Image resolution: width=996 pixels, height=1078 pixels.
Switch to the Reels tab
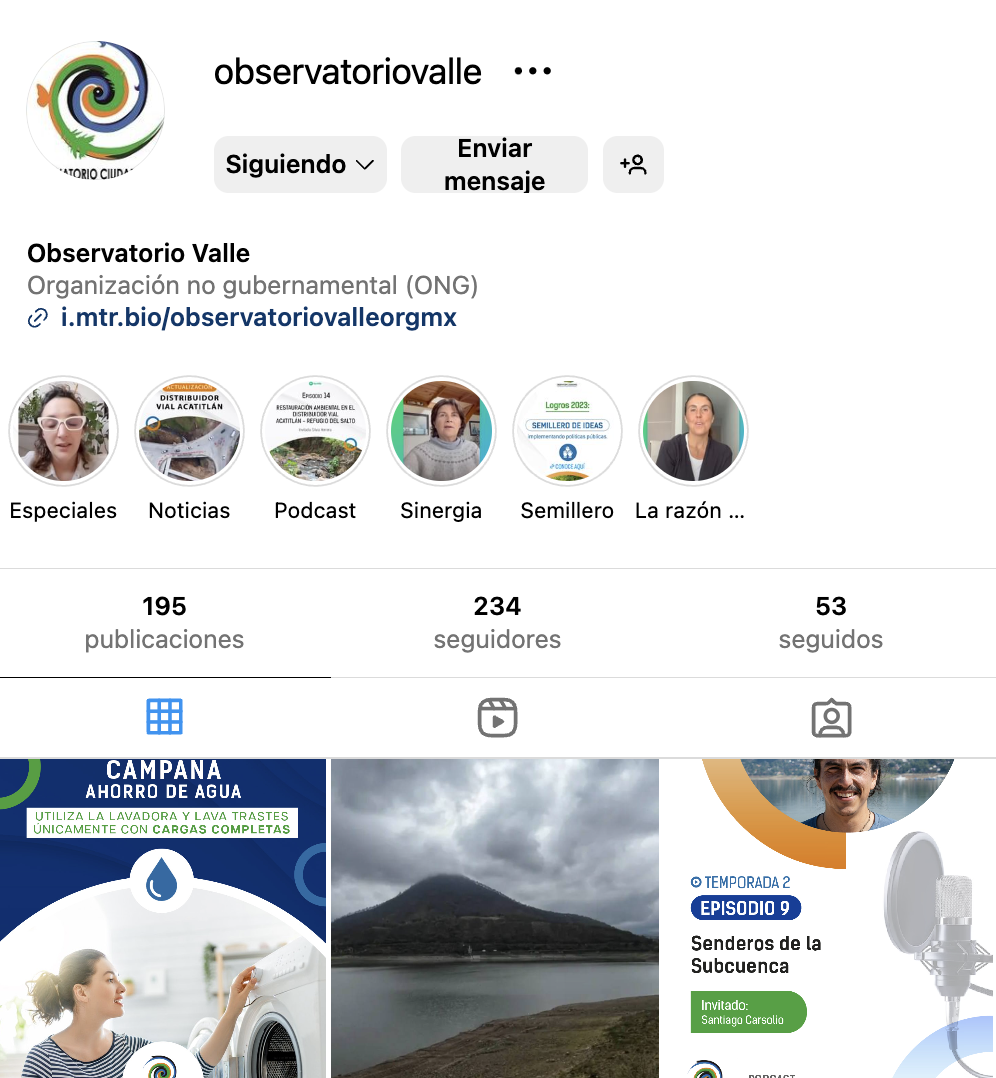tap(497, 717)
